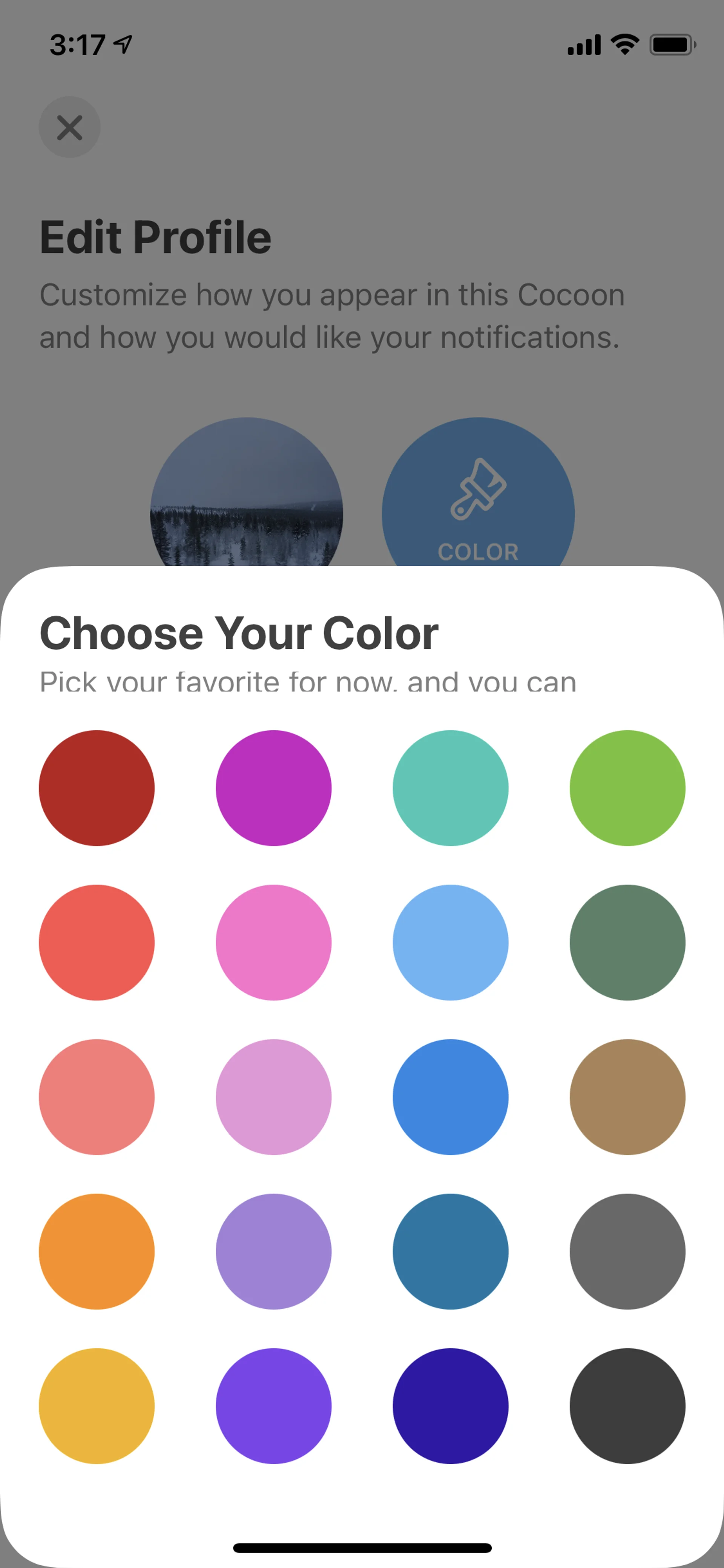
Task: Pick the hot pink color swatch
Action: pyautogui.click(x=274, y=942)
